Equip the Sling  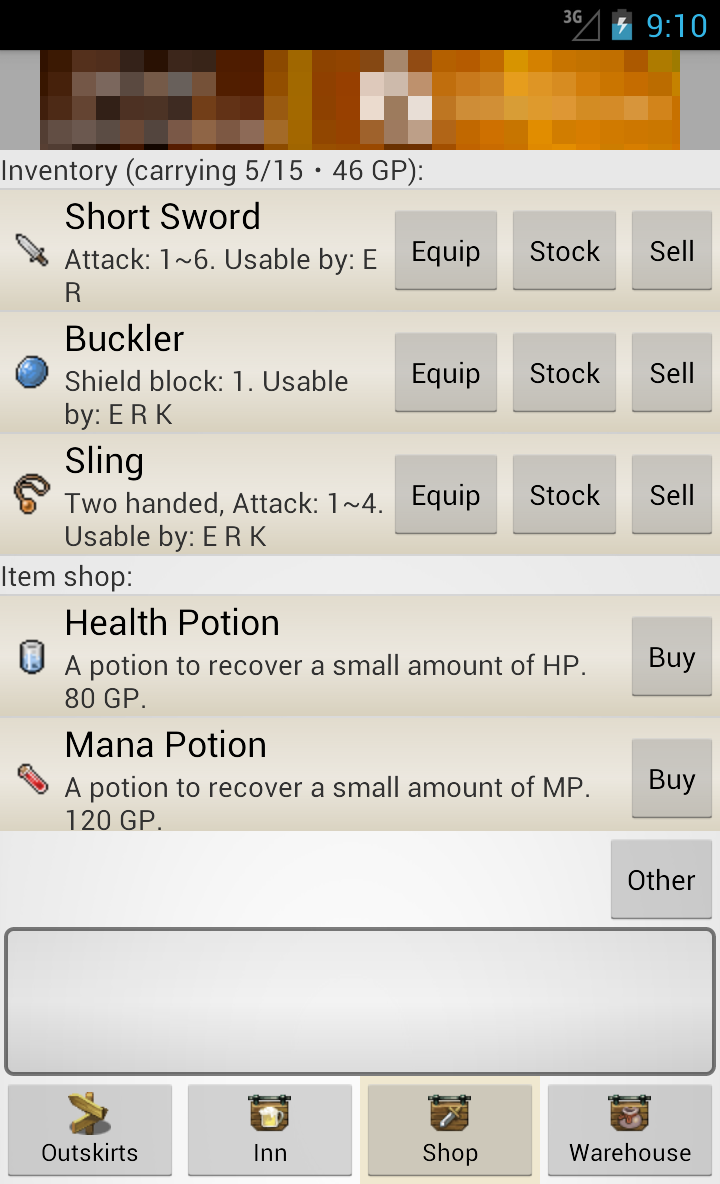coord(445,495)
